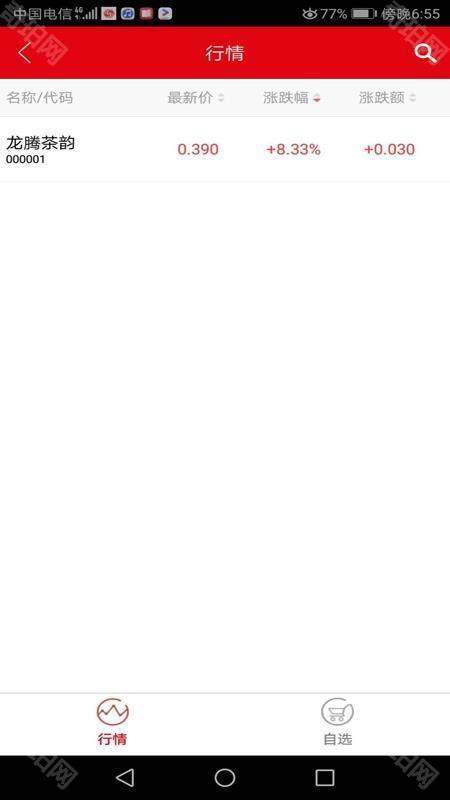The width and height of the screenshot is (450, 800).
Task: Sort list by 最新价
Action: tap(196, 97)
